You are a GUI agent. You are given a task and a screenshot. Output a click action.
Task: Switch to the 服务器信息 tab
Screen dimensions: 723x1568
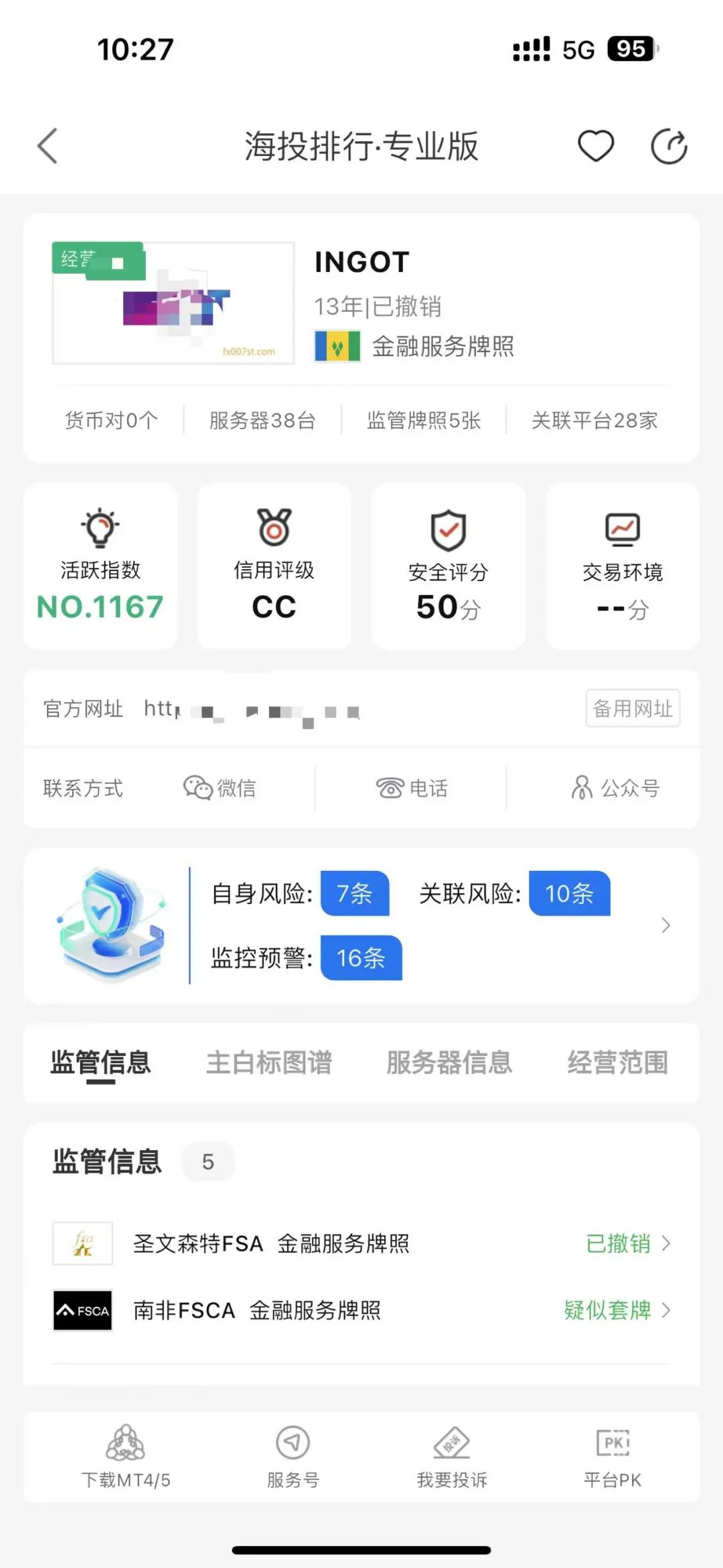tap(449, 1063)
